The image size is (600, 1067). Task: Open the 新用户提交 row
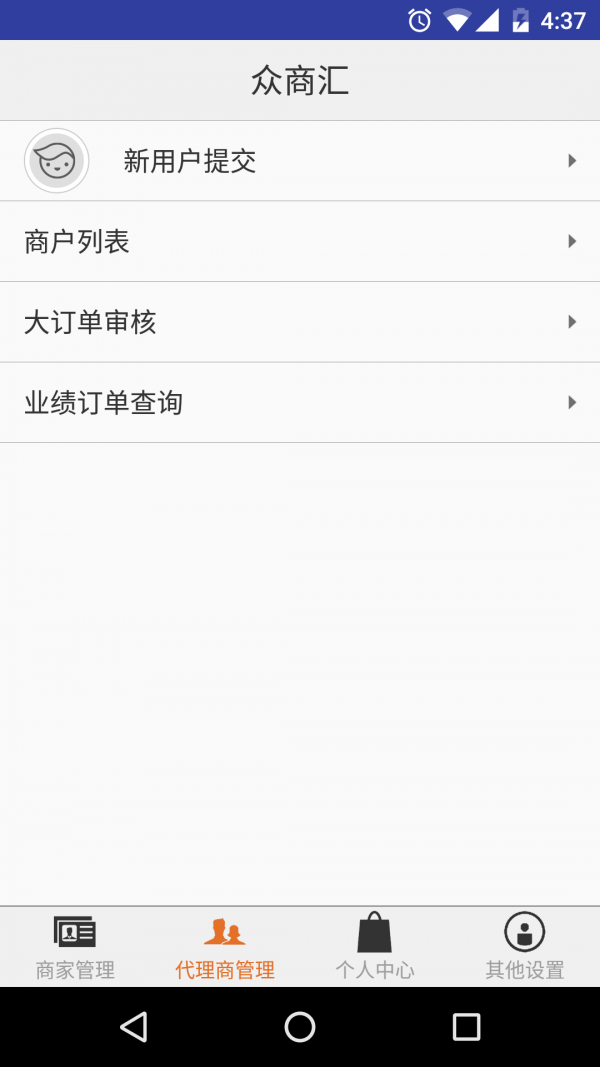[x=300, y=161]
